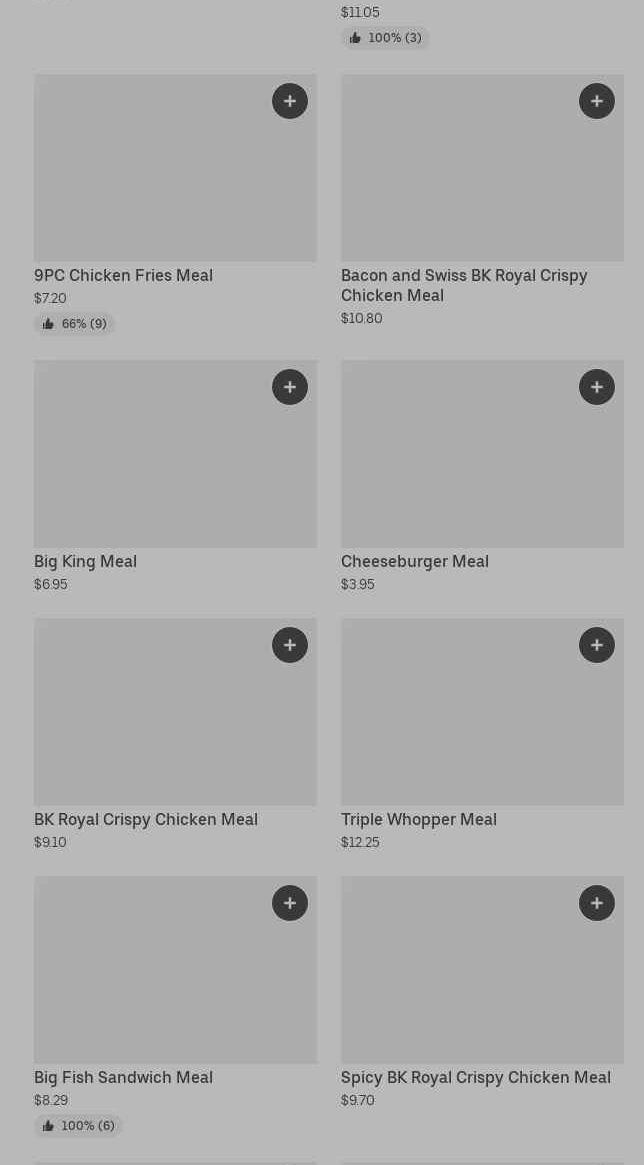Viewport: 644px width, 1165px height.
Task: Add Spicy BK Royal Crispy Chicken Meal
Action: [x=597, y=903]
